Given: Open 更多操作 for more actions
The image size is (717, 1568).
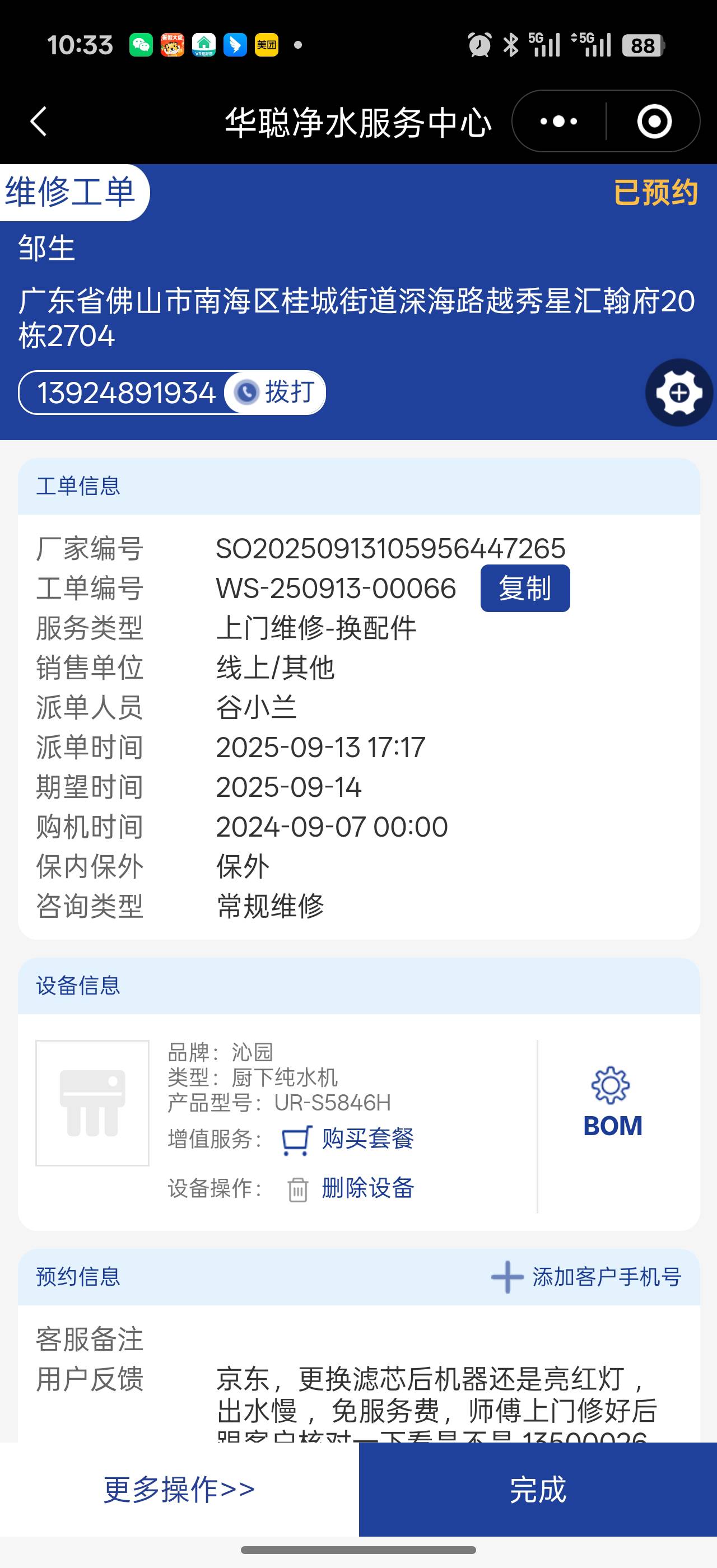Looking at the screenshot, I should (x=179, y=1489).
